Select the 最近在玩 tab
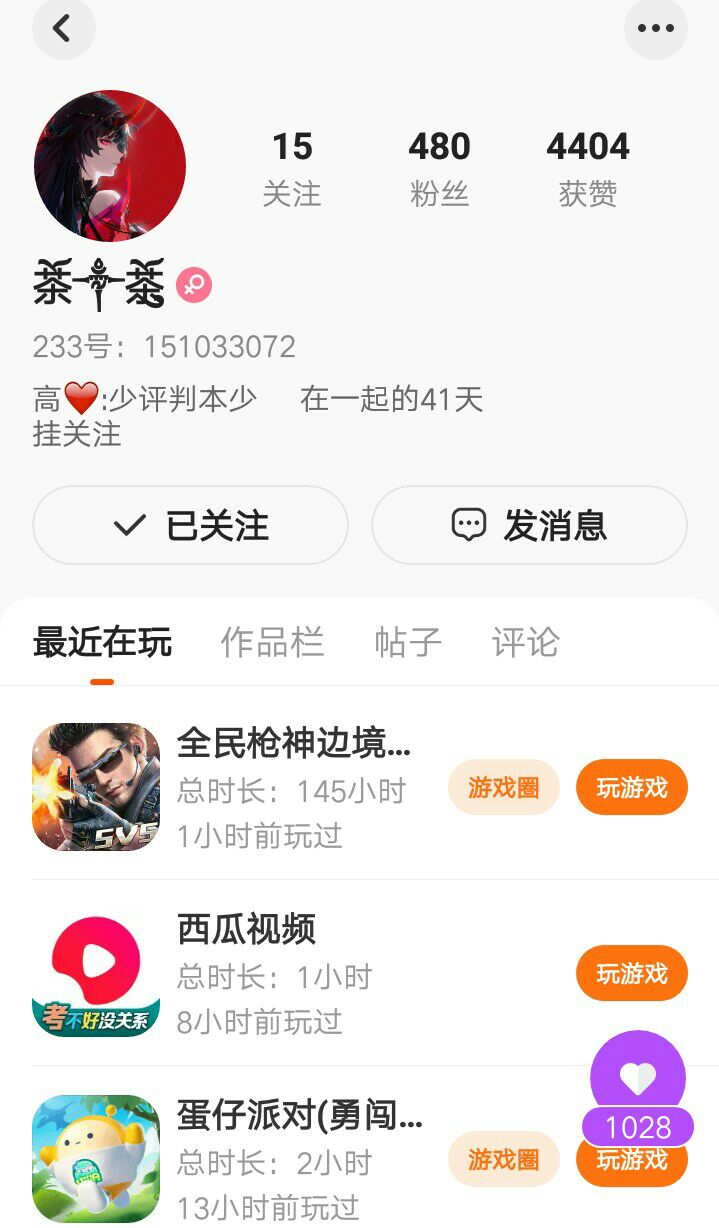719x1228 pixels. 102,642
